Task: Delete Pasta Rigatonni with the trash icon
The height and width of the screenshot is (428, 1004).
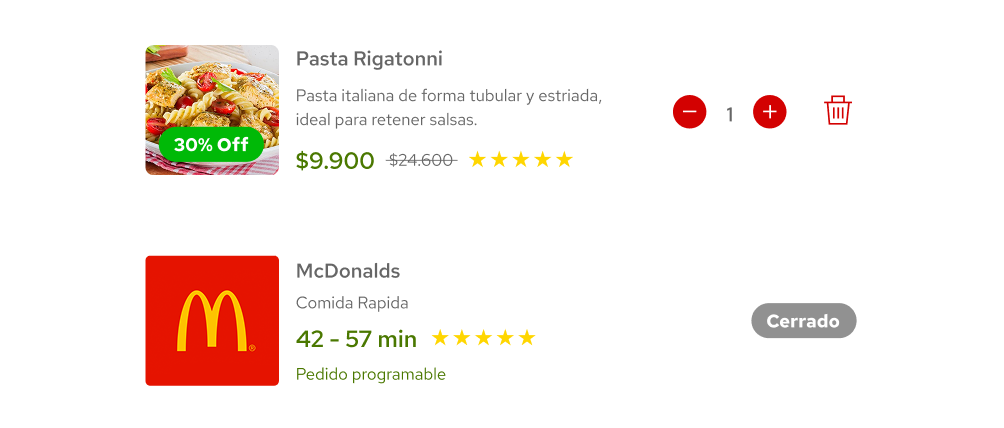Action: [838, 111]
